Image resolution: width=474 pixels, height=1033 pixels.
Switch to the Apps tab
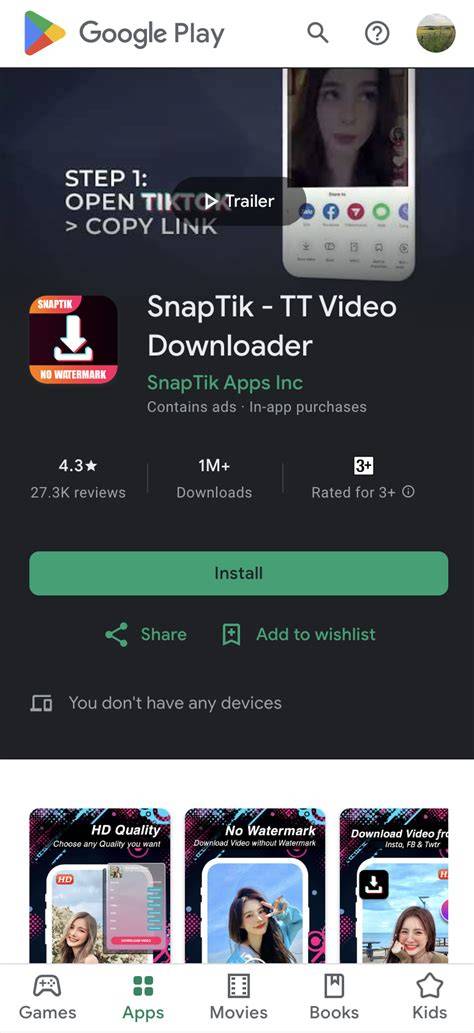143,997
